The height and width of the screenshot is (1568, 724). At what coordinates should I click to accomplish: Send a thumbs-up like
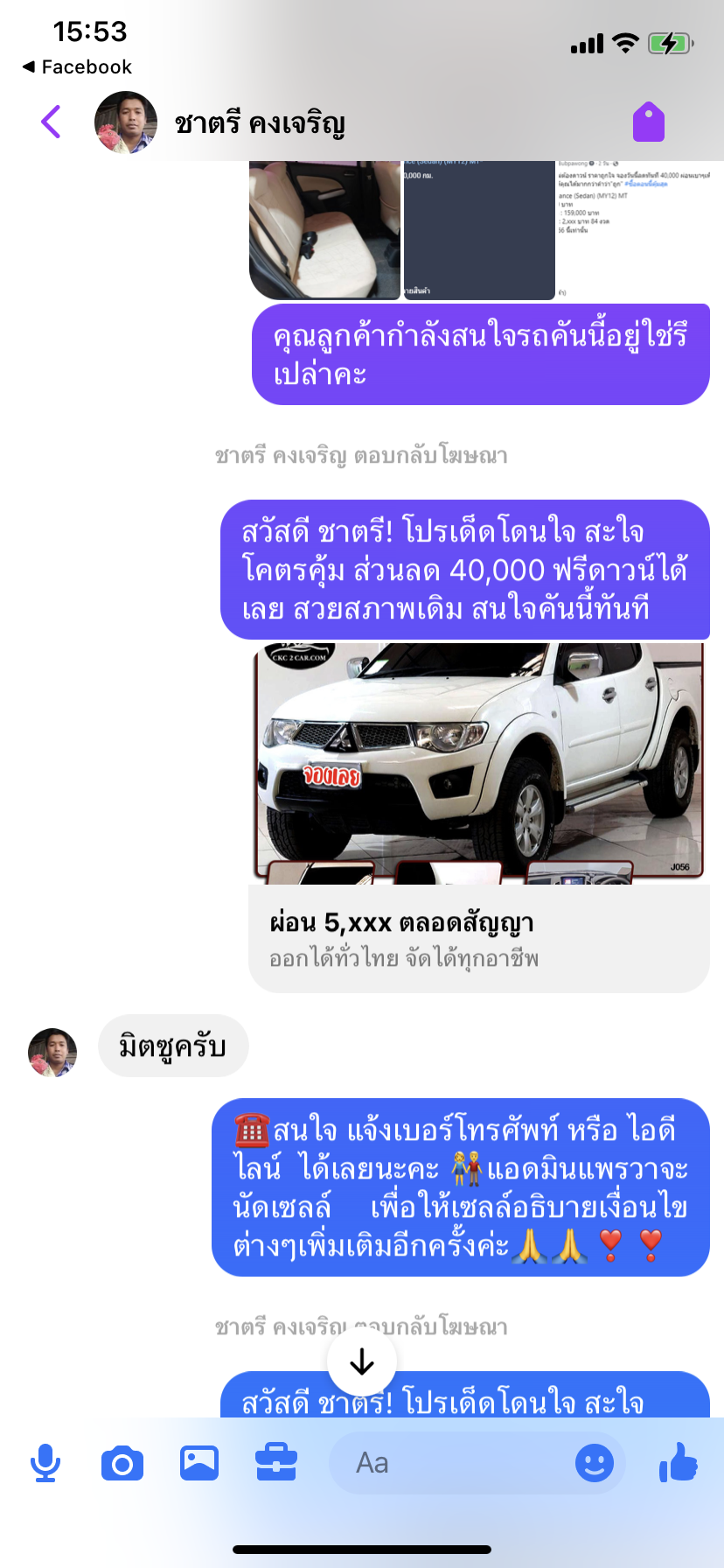click(679, 1462)
